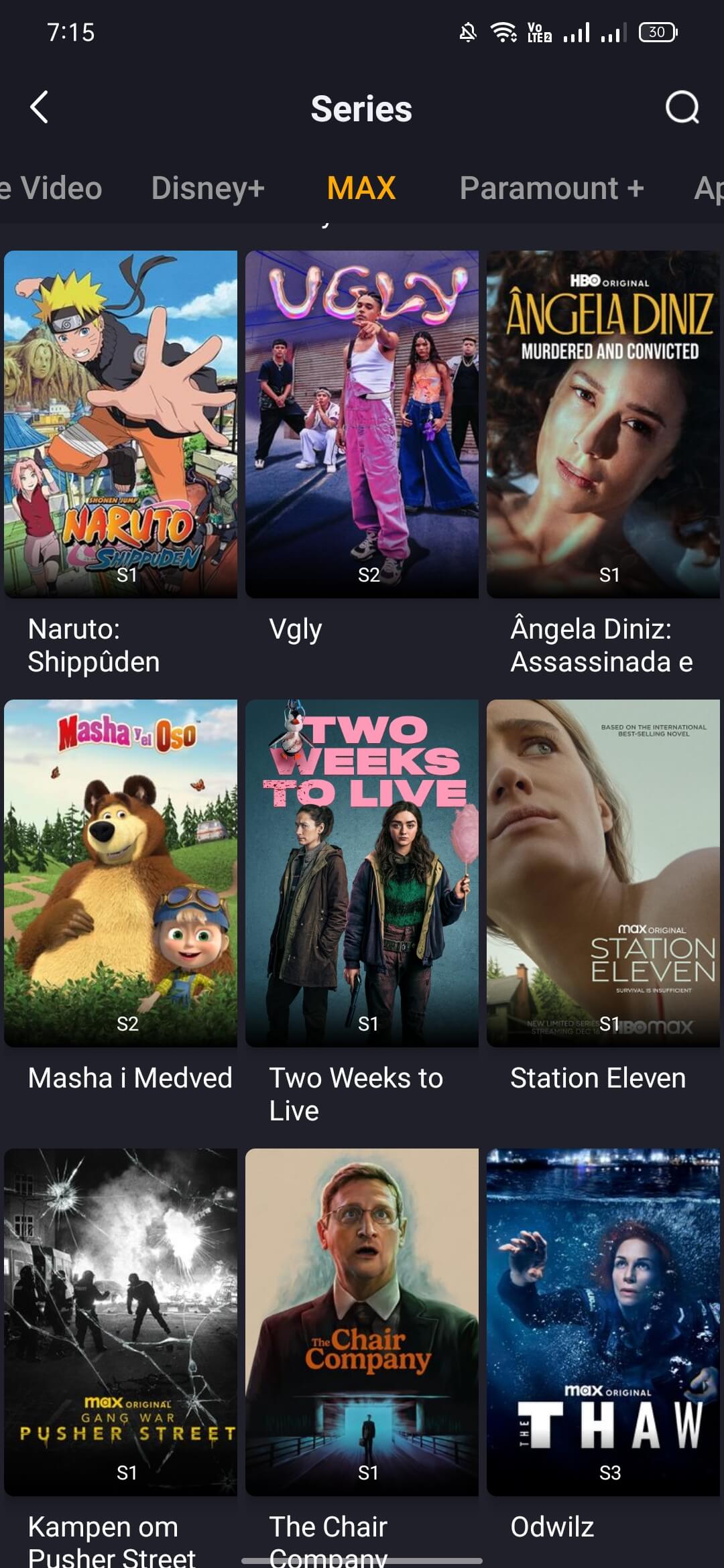Screen dimensions: 724x1568
Task: Open Naruto: Shippûden series
Action: (x=121, y=424)
